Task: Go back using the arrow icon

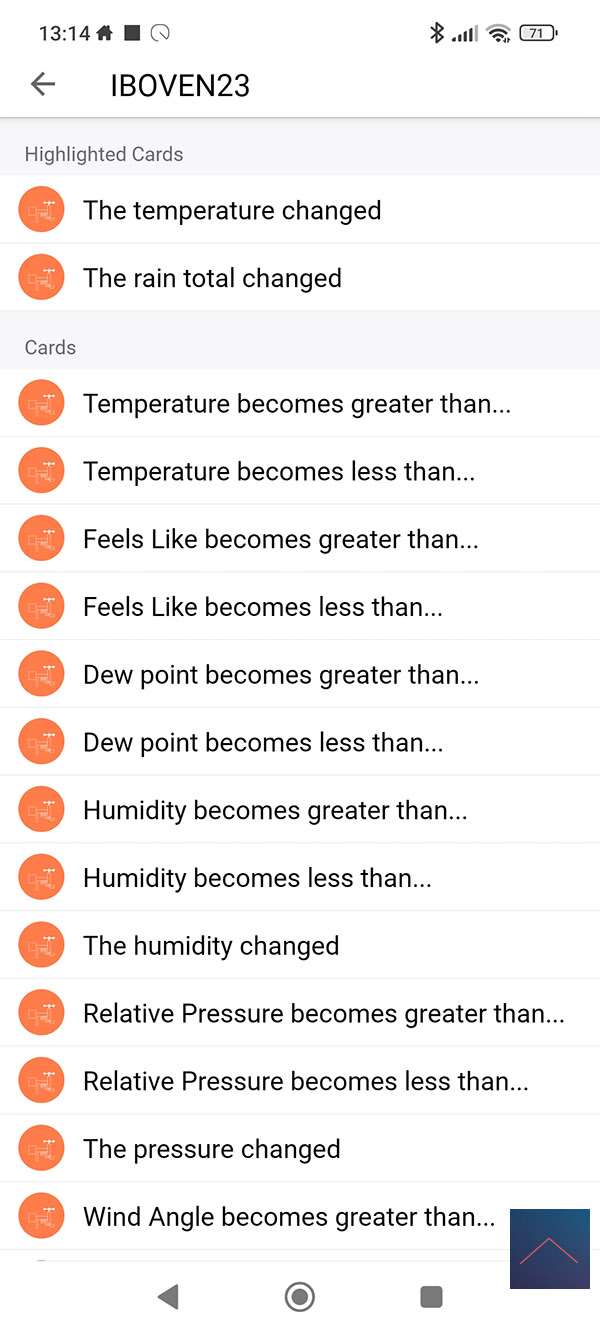Action: pyautogui.click(x=43, y=85)
